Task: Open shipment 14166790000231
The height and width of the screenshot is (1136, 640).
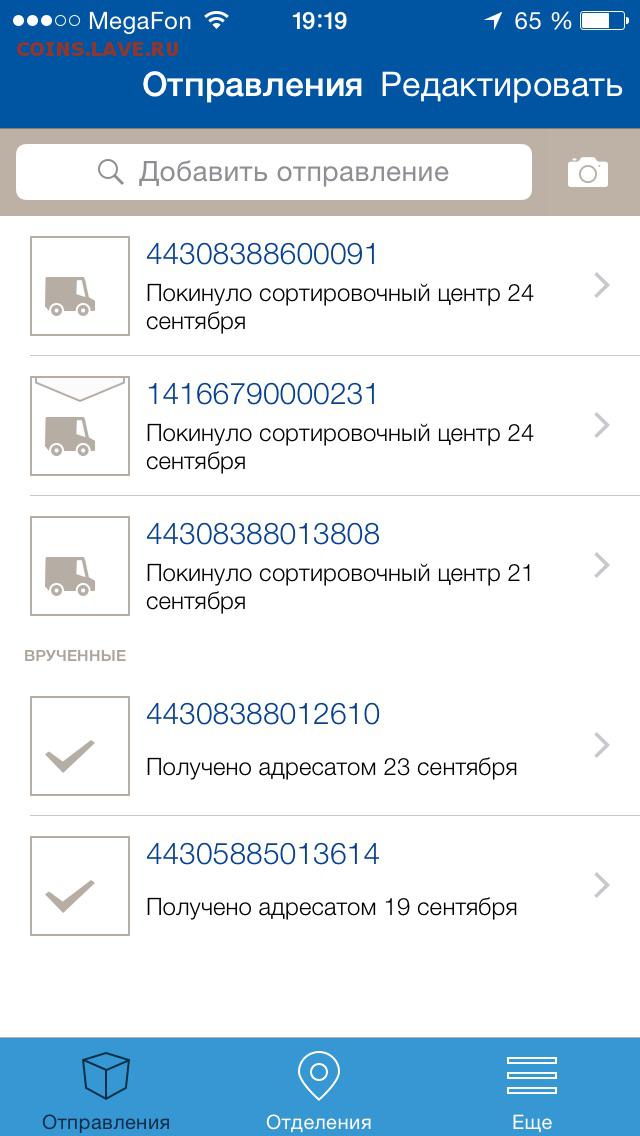Action: pos(320,426)
